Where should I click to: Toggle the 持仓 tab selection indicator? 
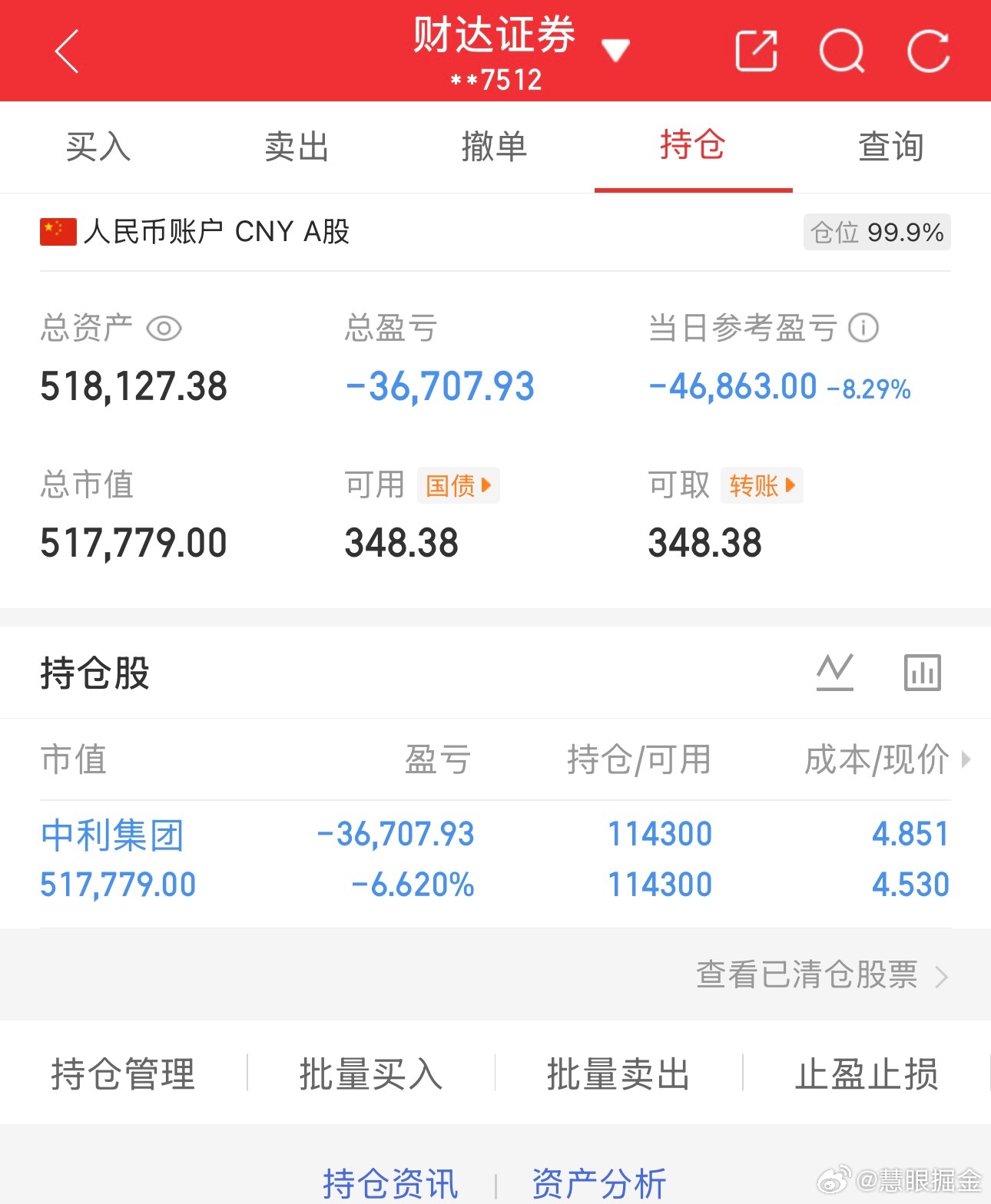click(x=692, y=147)
